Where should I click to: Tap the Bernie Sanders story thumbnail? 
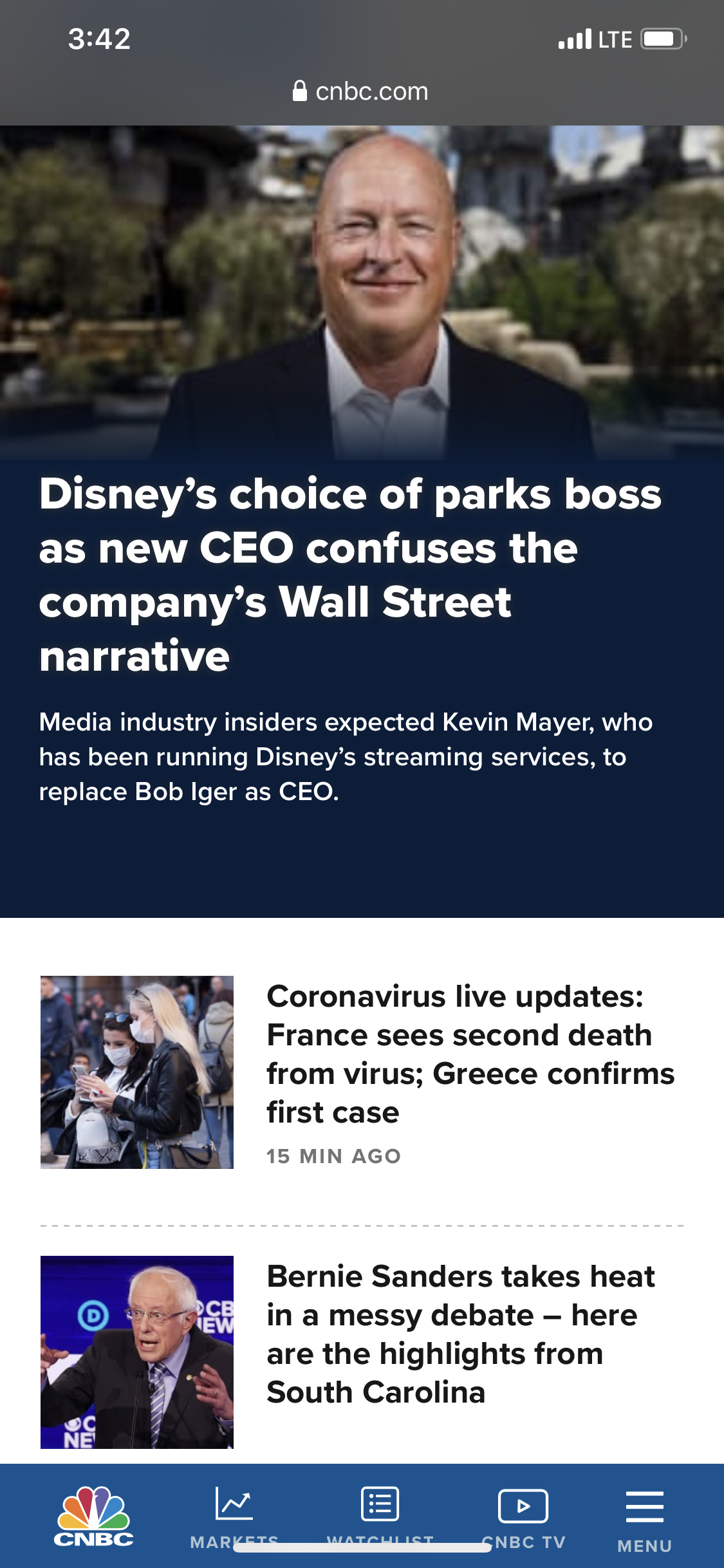136,1352
